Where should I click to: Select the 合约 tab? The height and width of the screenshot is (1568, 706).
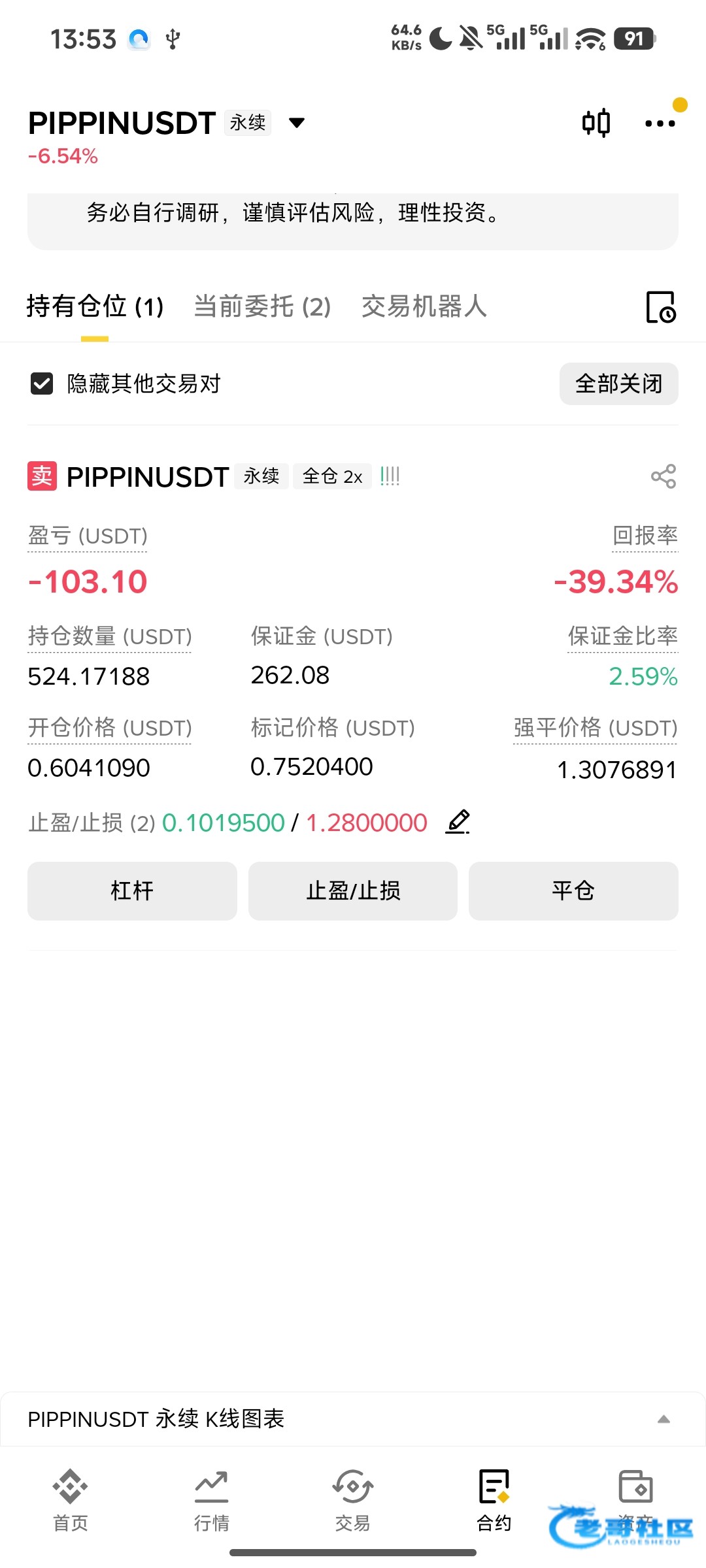[494, 1499]
